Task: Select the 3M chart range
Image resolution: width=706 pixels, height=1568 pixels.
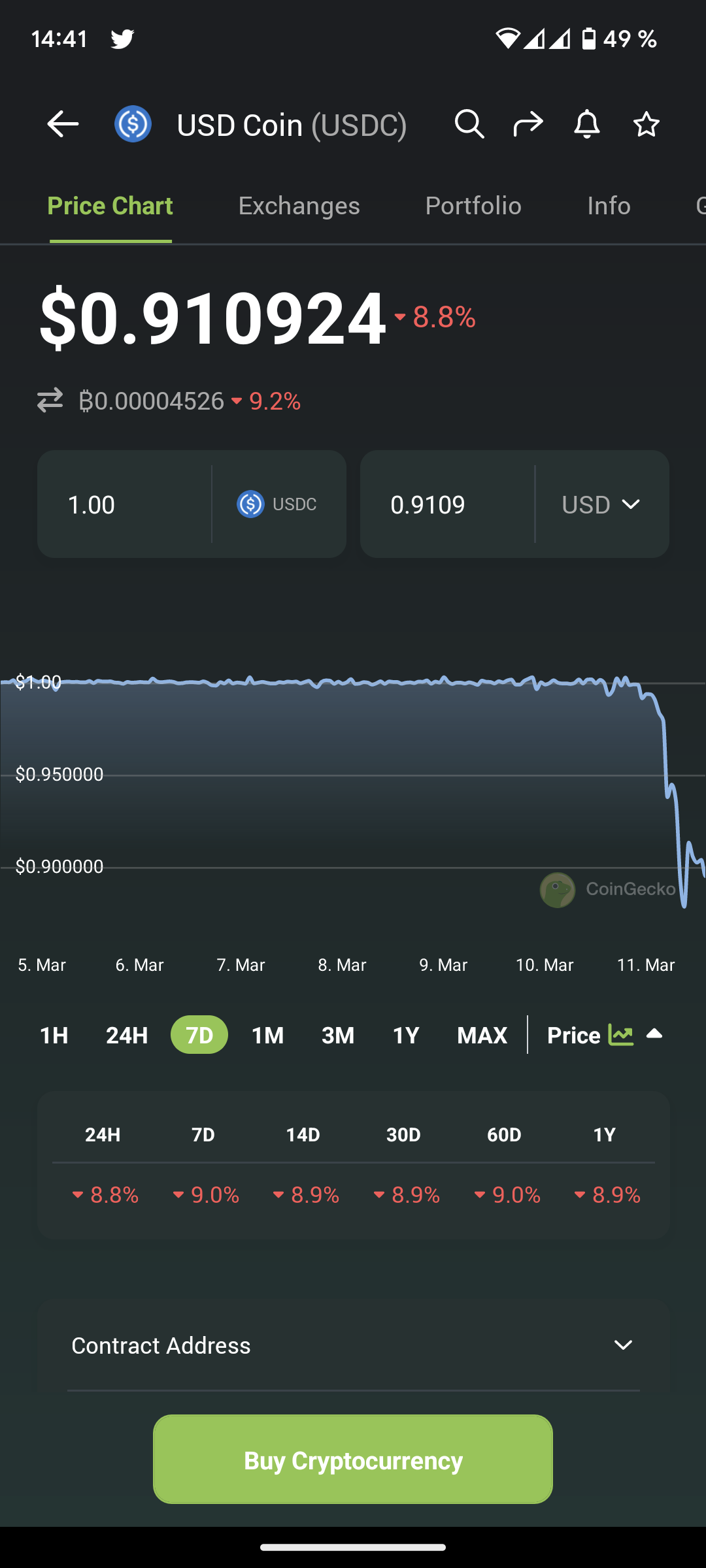Action: 338,1035
